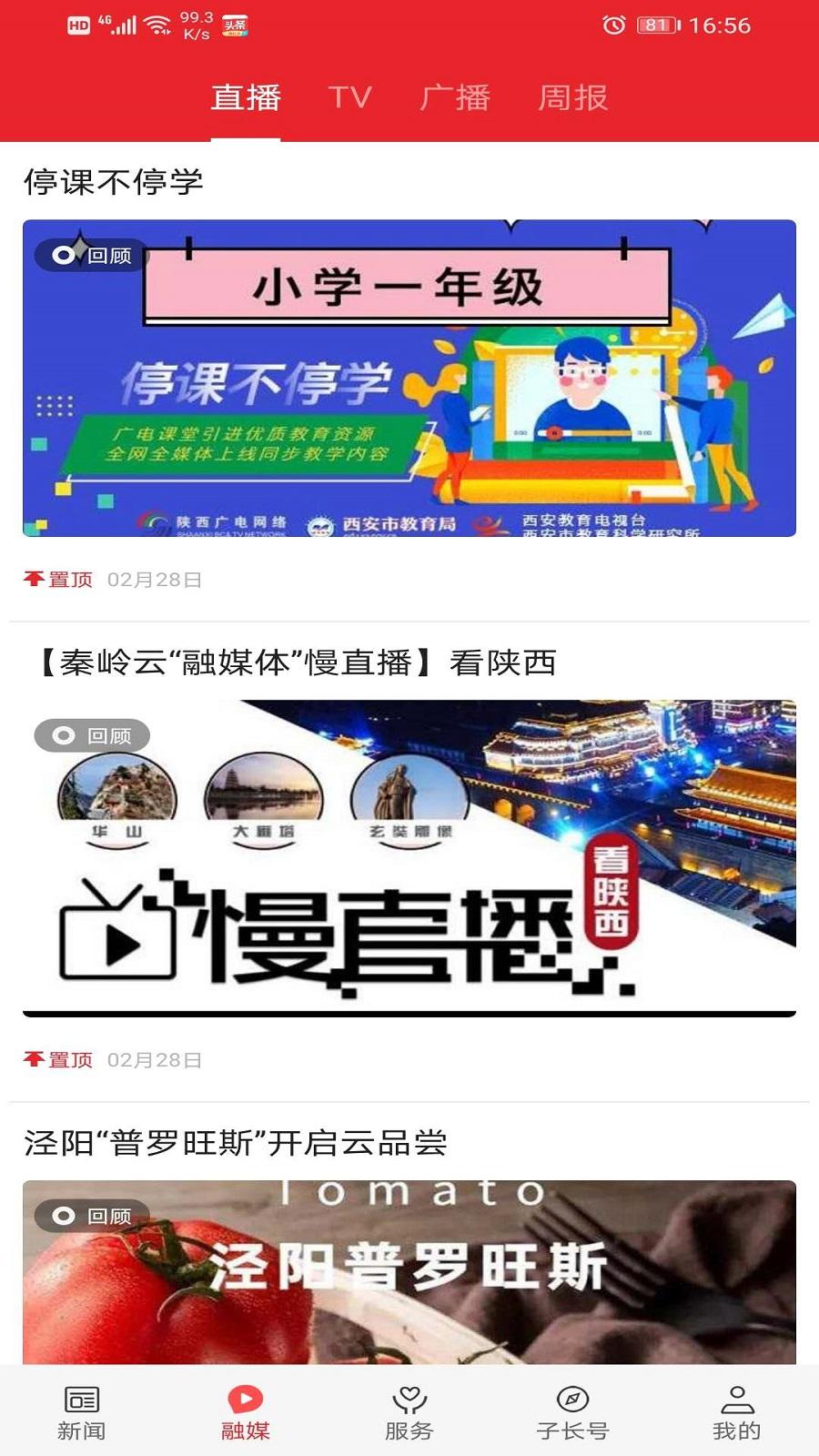
Task: Open the 我的 profile tab
Action: pyautogui.click(x=736, y=1412)
